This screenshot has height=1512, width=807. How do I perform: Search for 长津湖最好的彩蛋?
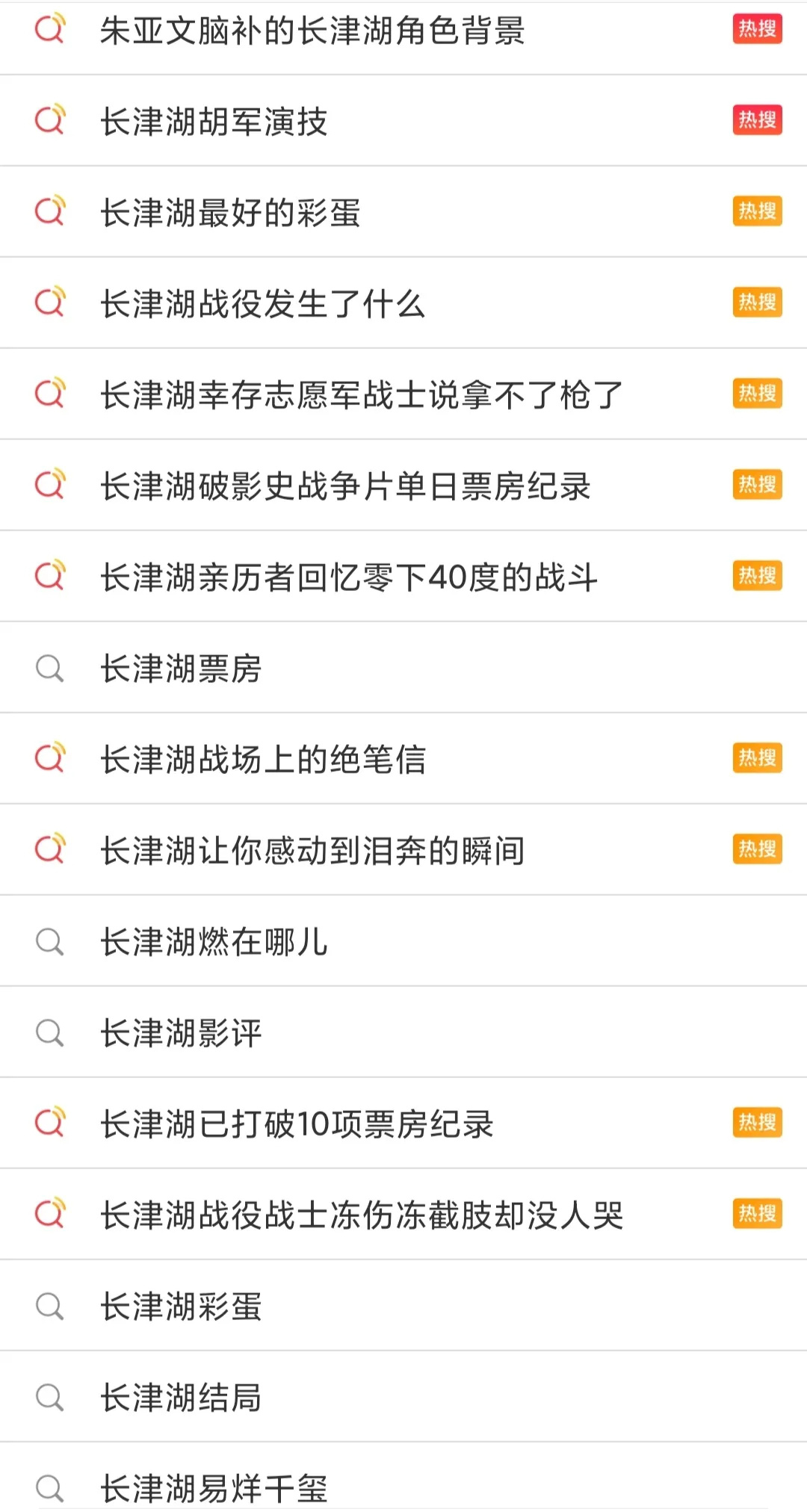click(x=231, y=213)
